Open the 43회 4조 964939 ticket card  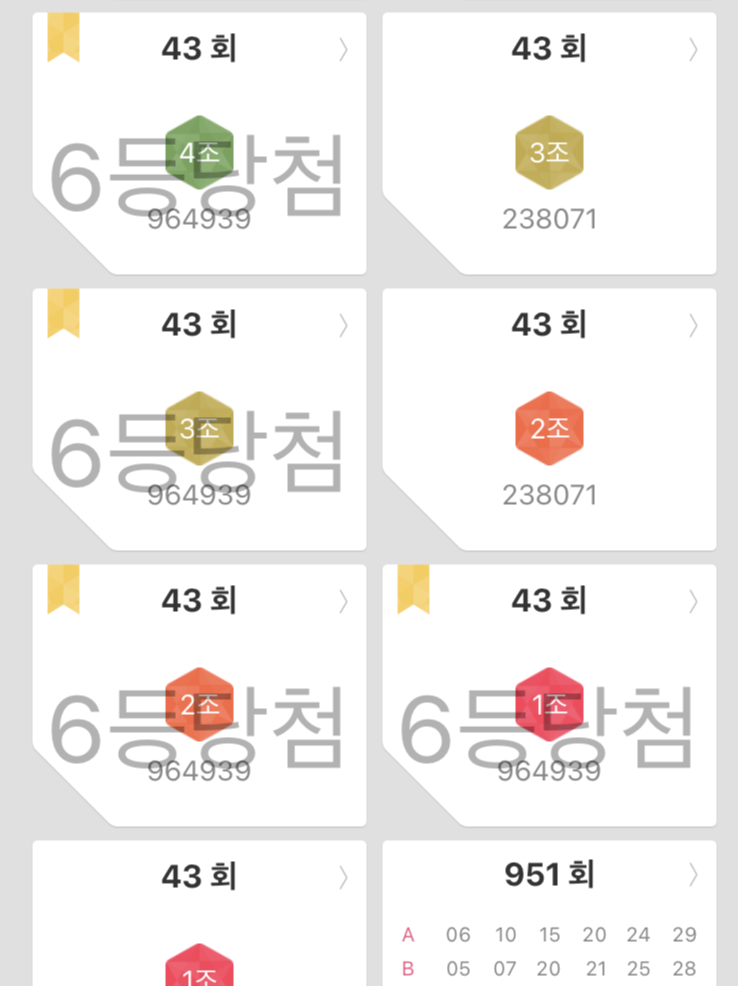point(199,143)
